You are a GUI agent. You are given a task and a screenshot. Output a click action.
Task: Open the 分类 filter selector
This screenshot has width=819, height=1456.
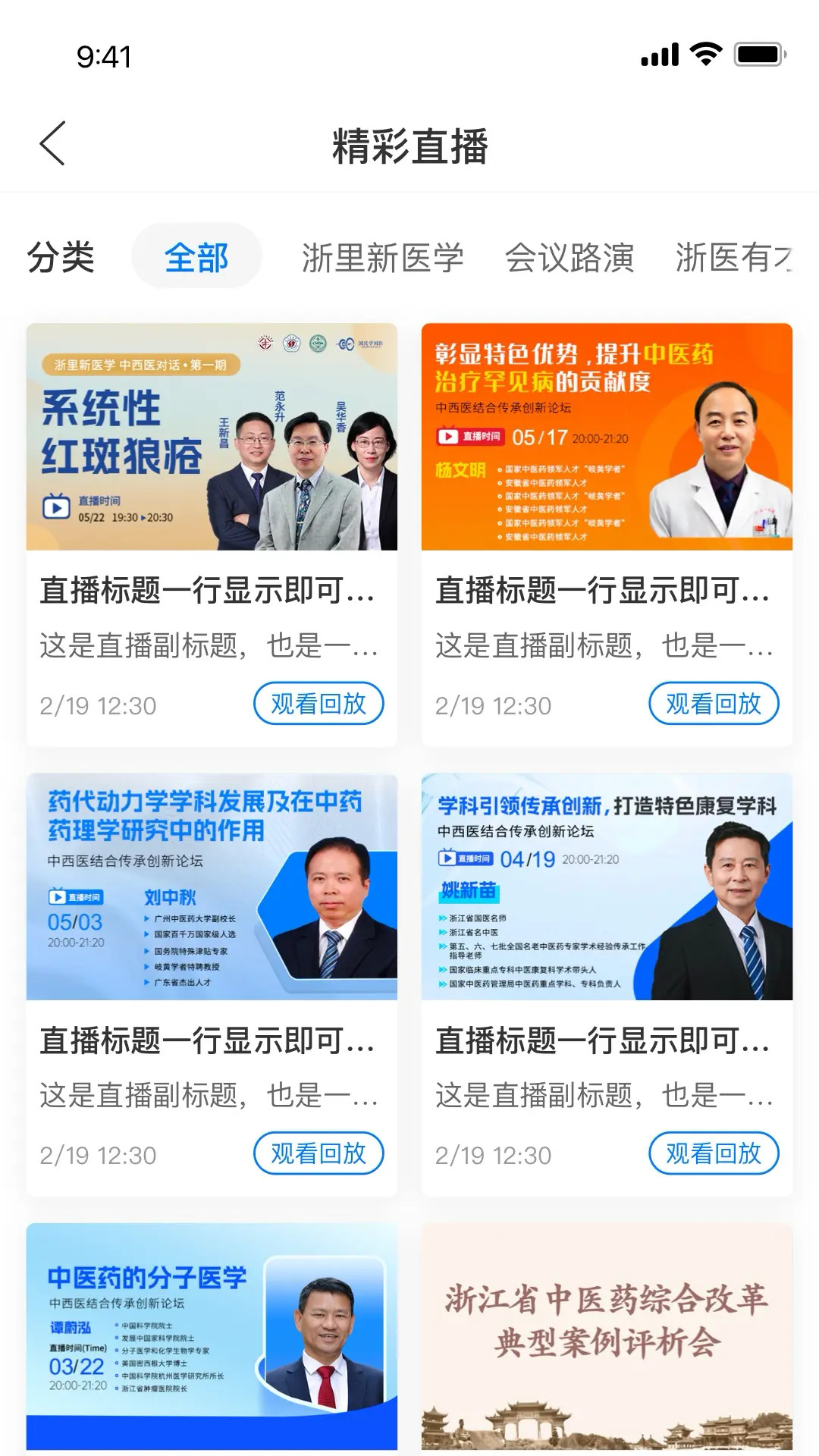(61, 258)
